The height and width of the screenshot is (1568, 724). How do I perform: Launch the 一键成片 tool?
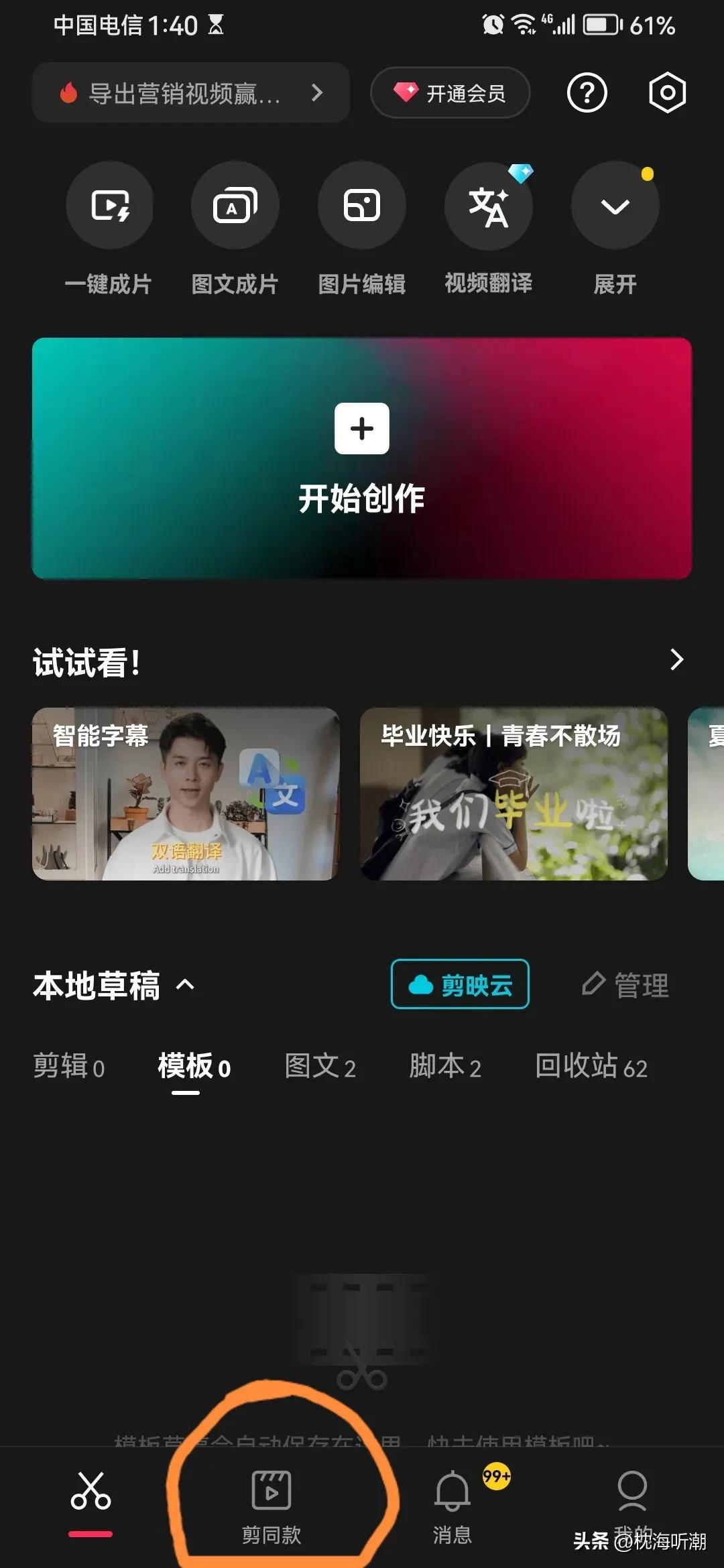point(109,206)
